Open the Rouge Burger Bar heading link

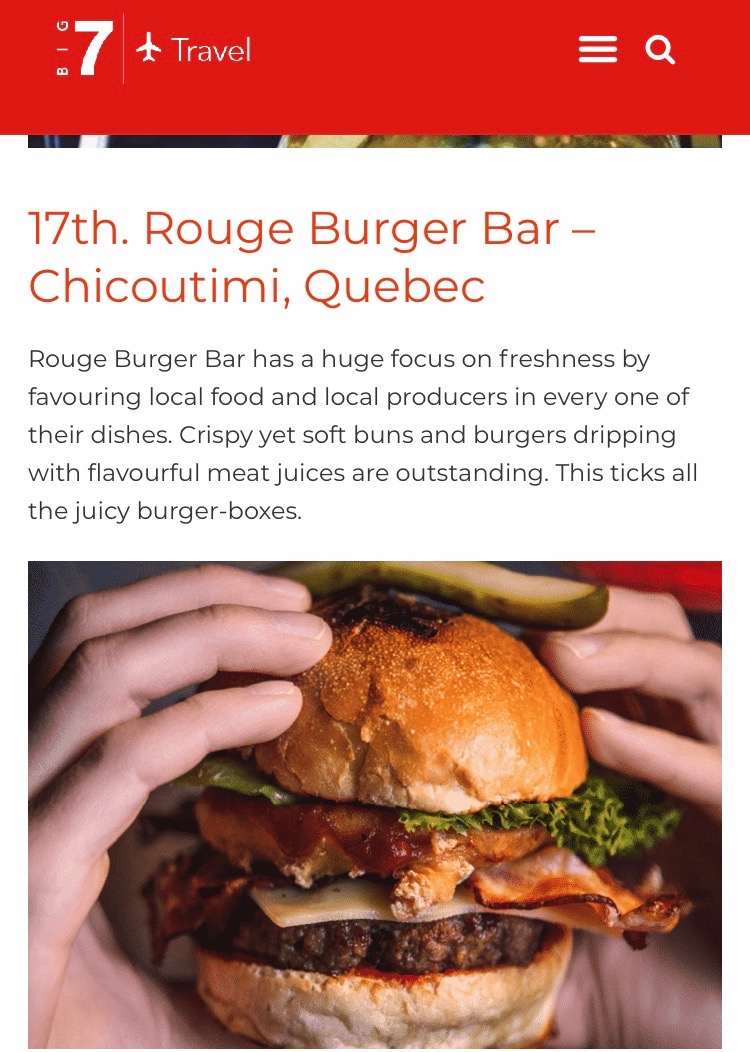(x=312, y=228)
